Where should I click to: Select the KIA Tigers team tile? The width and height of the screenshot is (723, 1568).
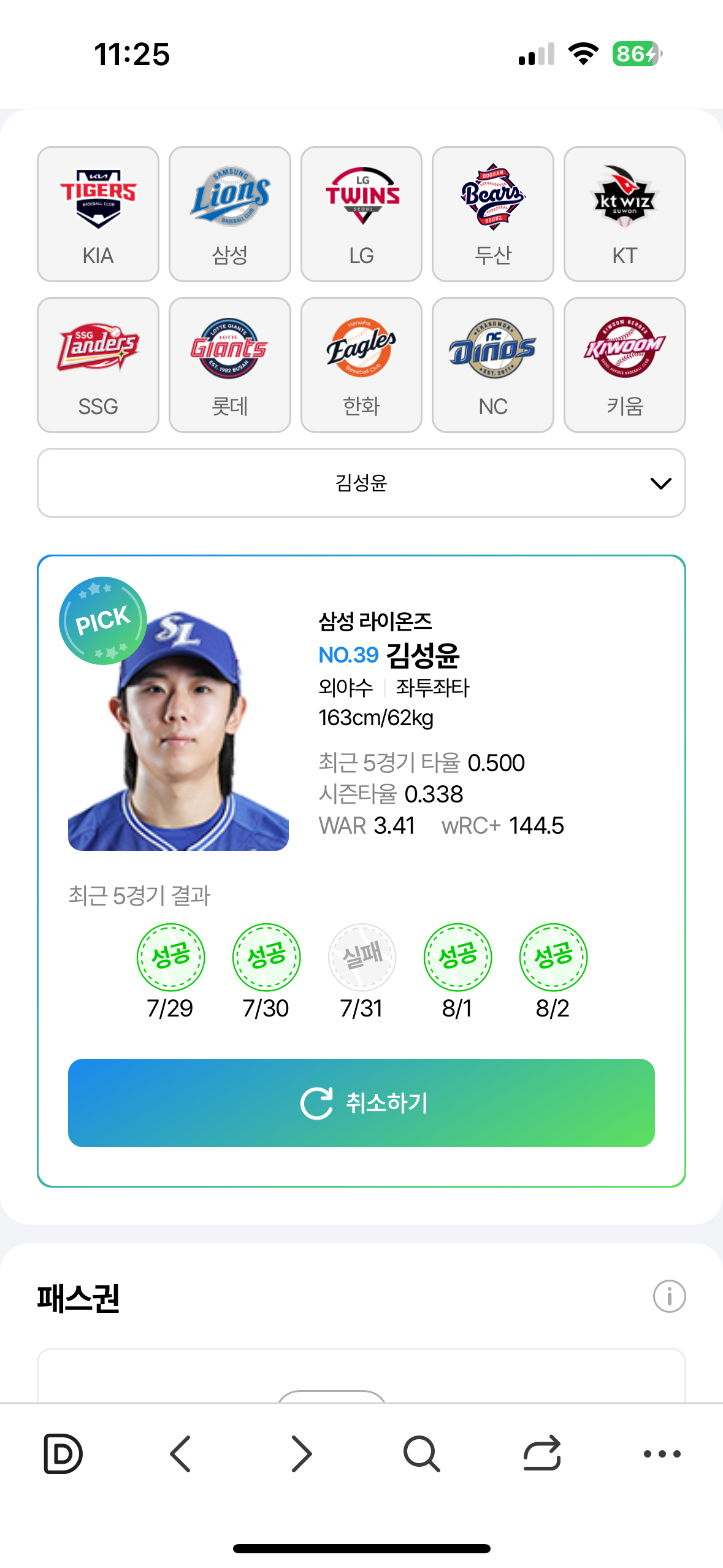(98, 213)
